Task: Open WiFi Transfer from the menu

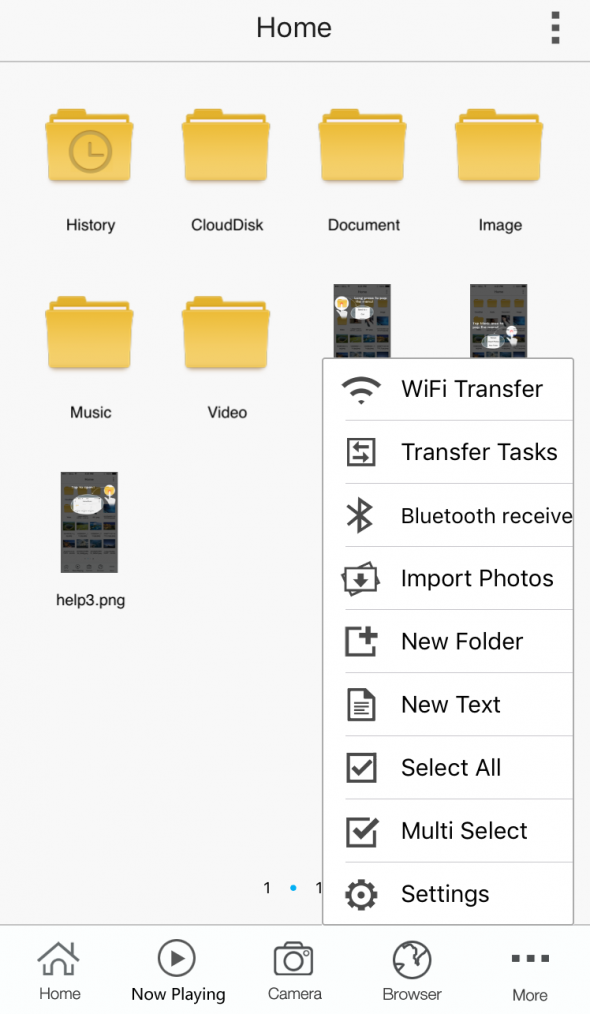Action: point(448,389)
